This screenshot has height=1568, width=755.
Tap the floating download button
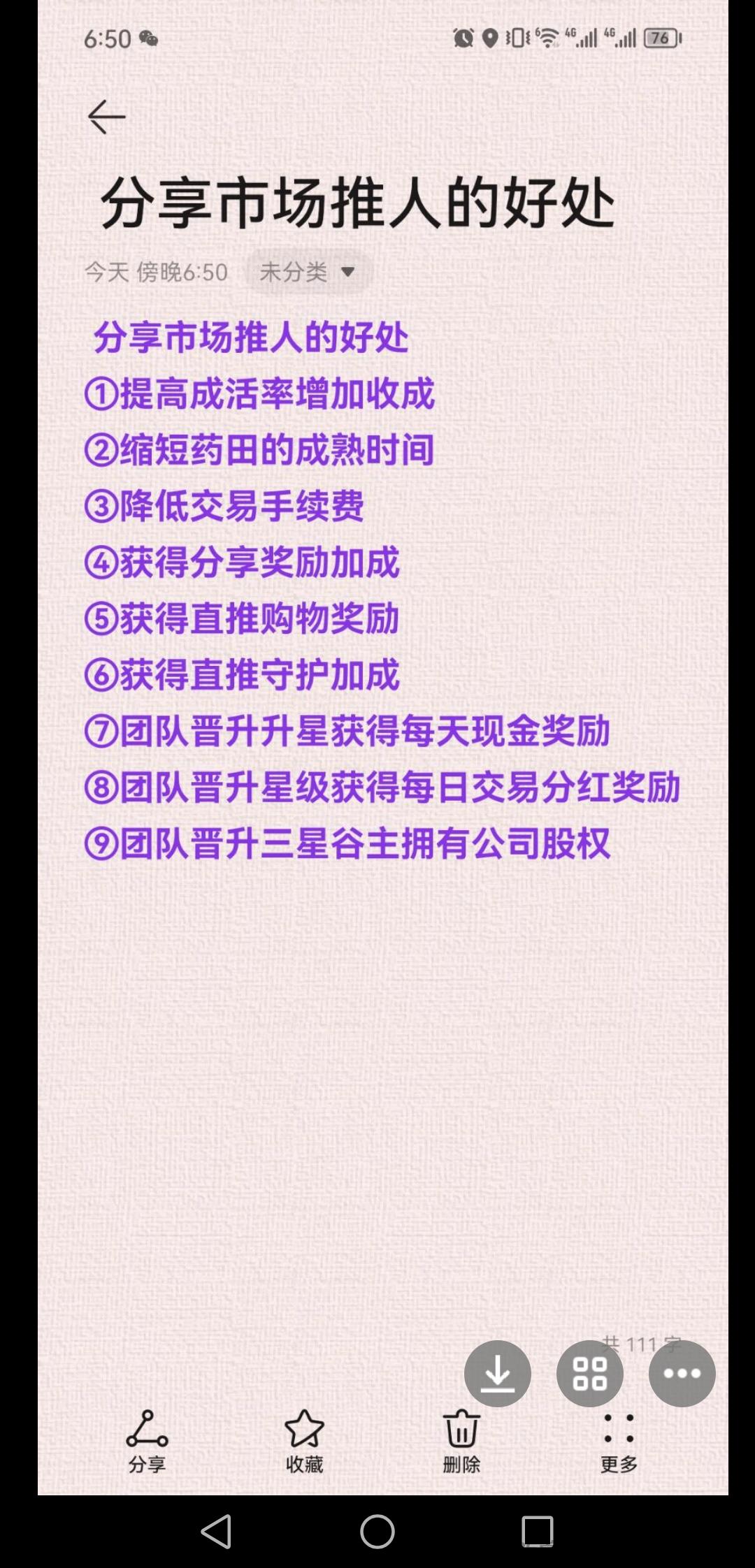coord(498,1373)
